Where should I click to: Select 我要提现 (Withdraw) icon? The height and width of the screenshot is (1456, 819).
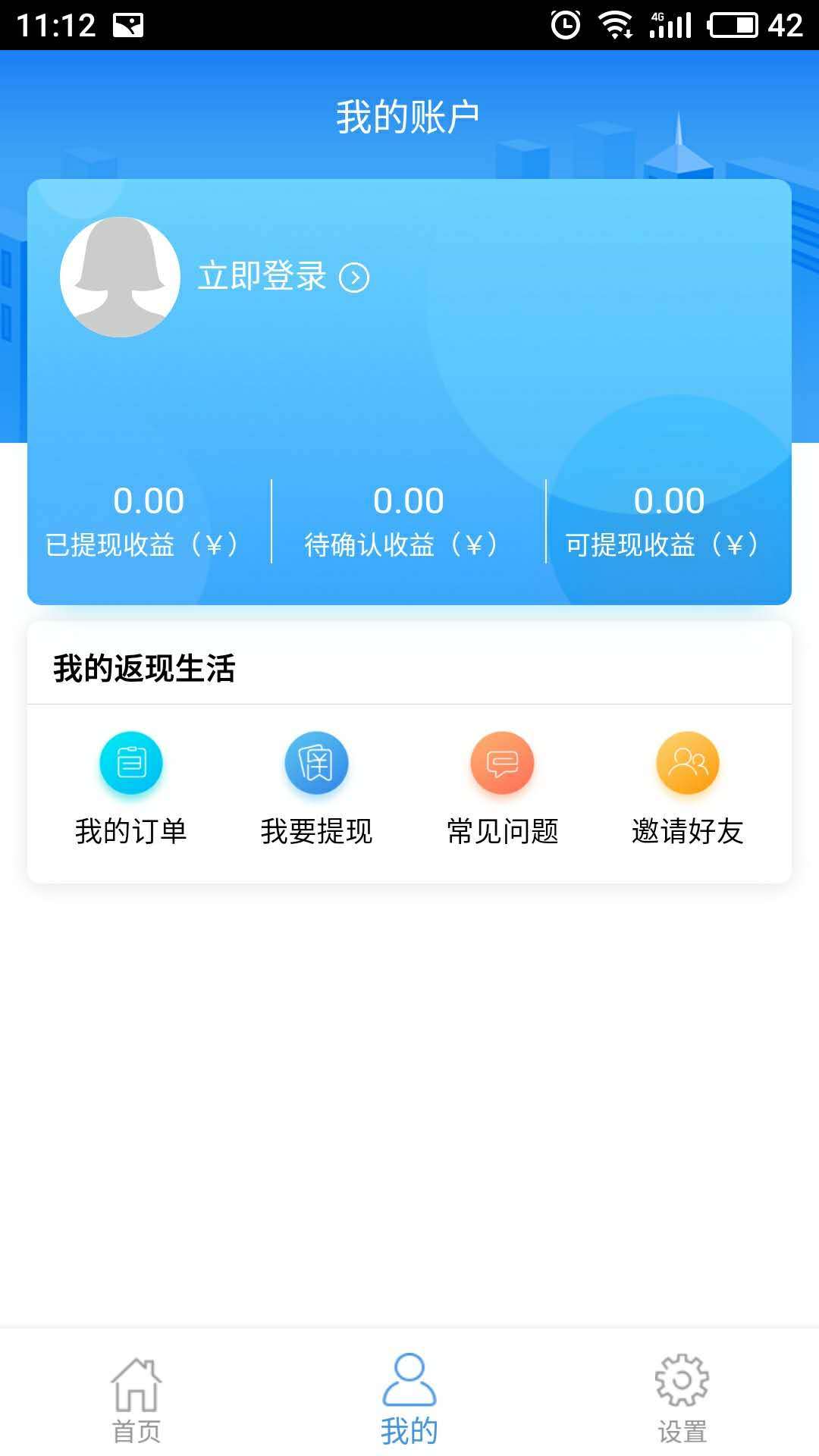point(316,764)
